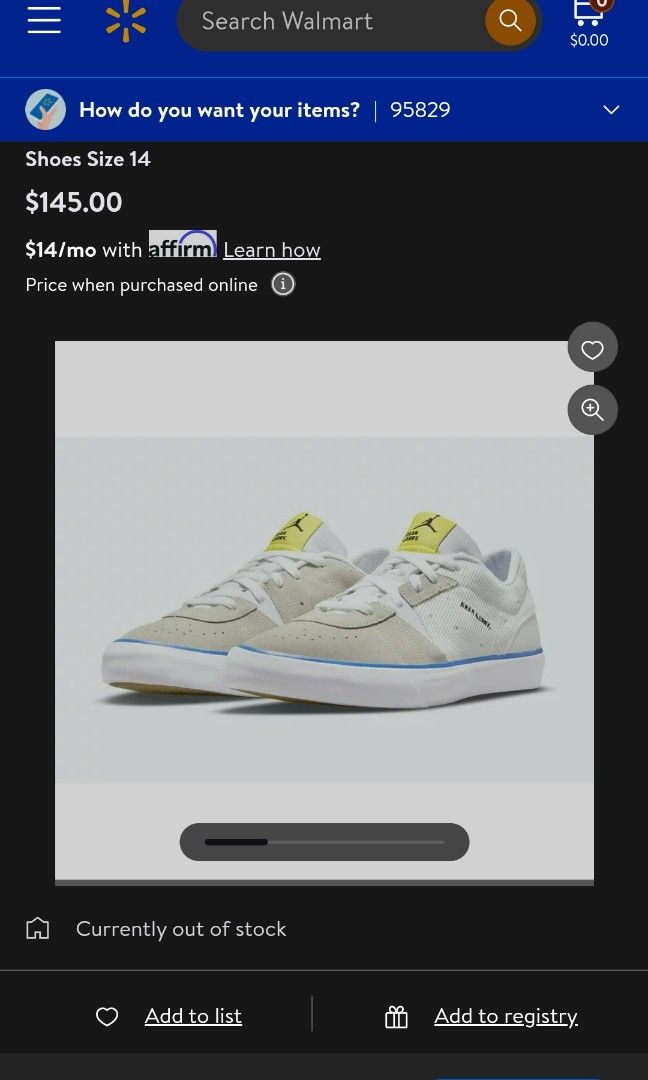Open the Affirm Learn how link
648x1080 pixels.
pos(272,250)
